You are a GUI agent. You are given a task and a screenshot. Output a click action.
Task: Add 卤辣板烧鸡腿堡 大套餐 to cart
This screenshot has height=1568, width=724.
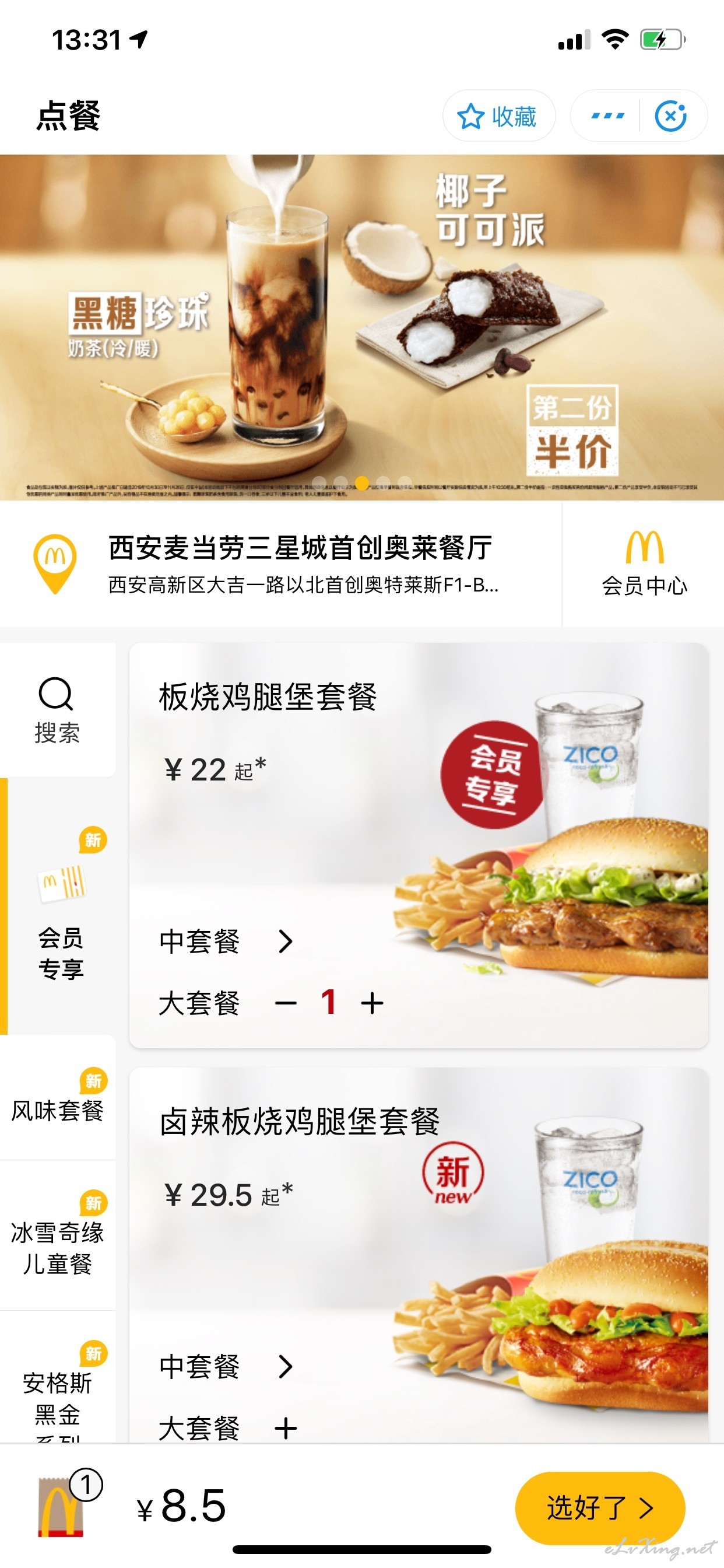(285, 1427)
